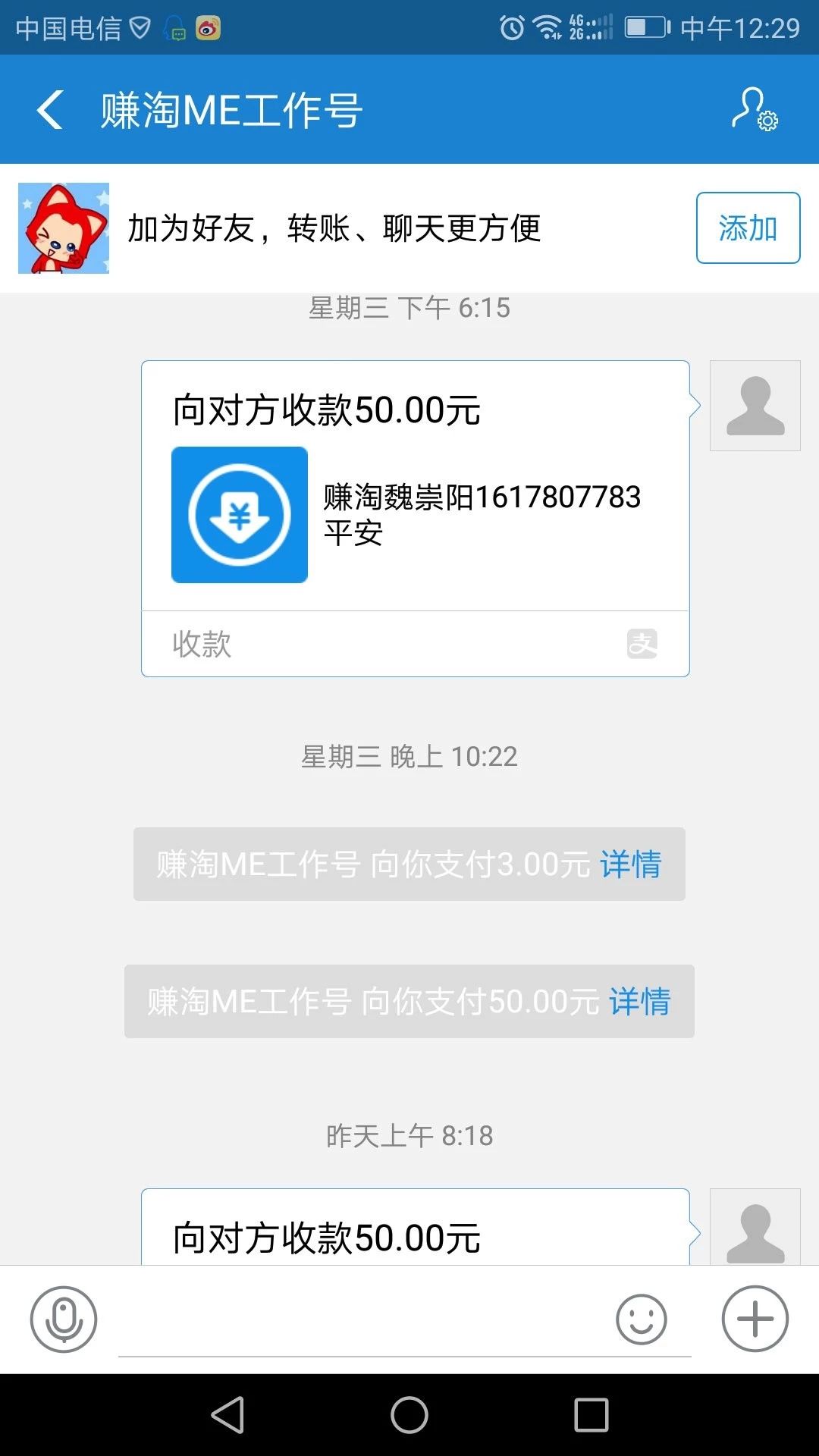819x1456 pixels.
Task: Open the system recent apps view
Action: click(x=591, y=1415)
